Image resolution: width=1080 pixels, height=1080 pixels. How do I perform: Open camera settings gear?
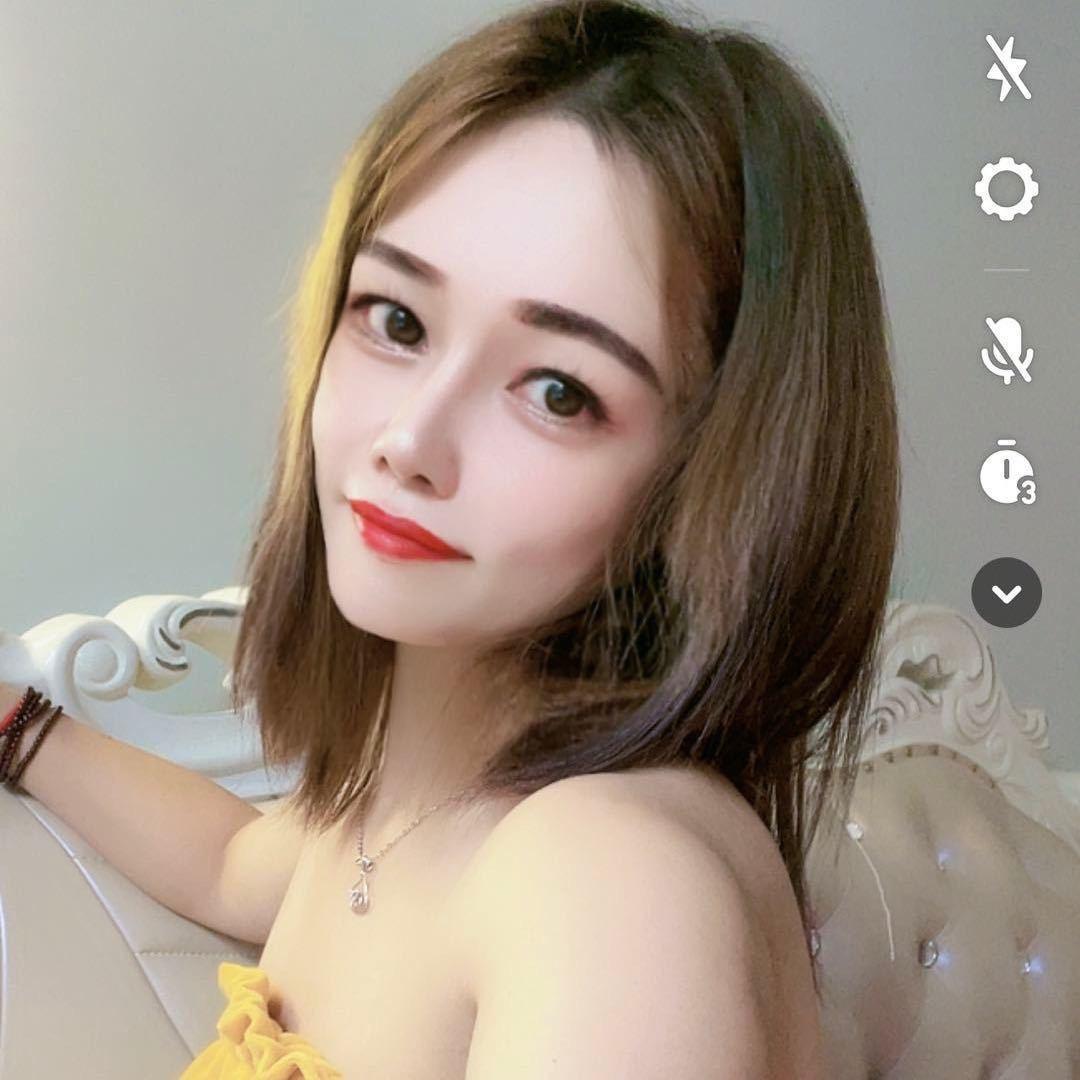[x=1006, y=189]
